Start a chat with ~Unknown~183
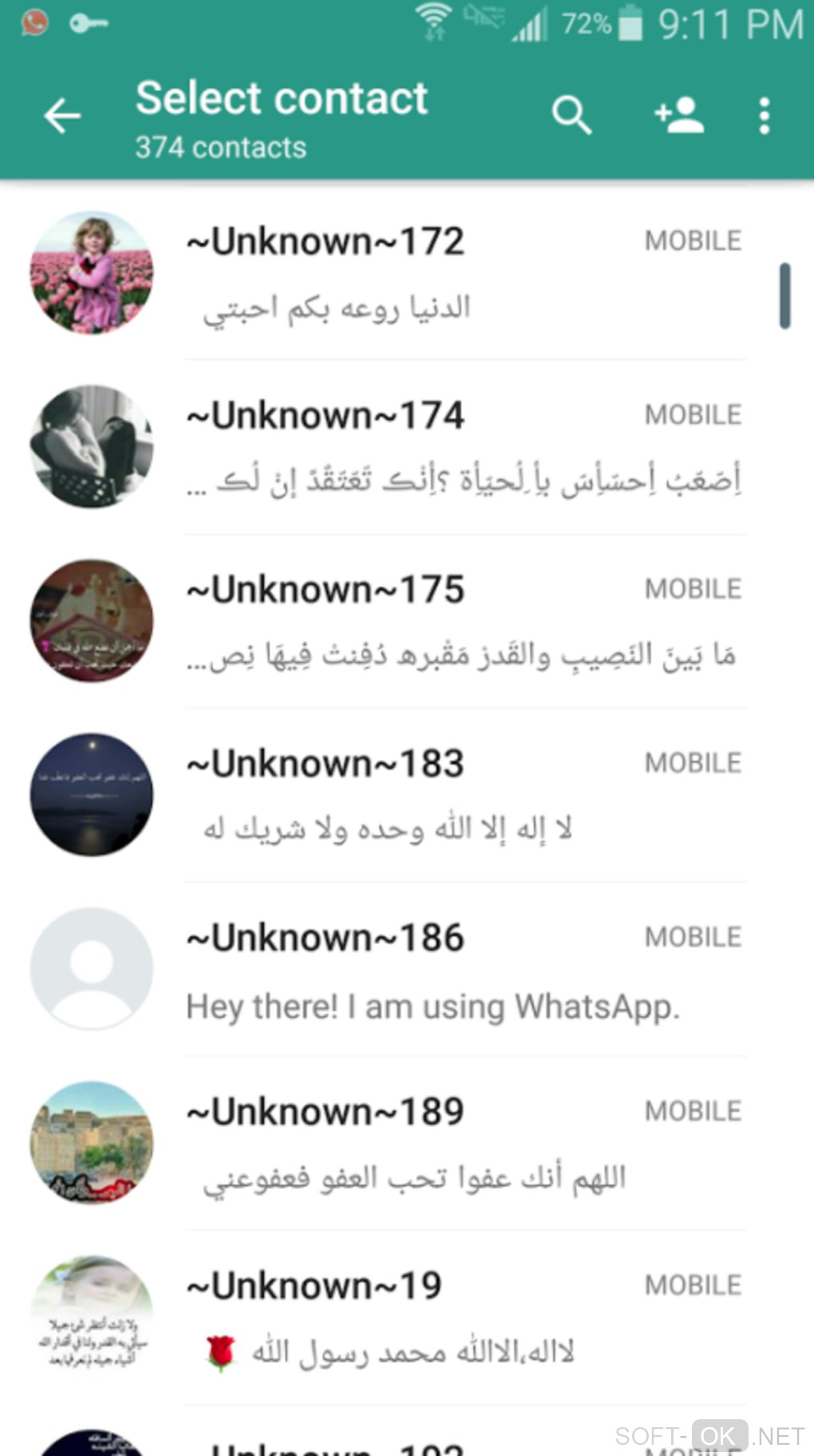Viewport: 814px width, 1456px height. click(399, 795)
